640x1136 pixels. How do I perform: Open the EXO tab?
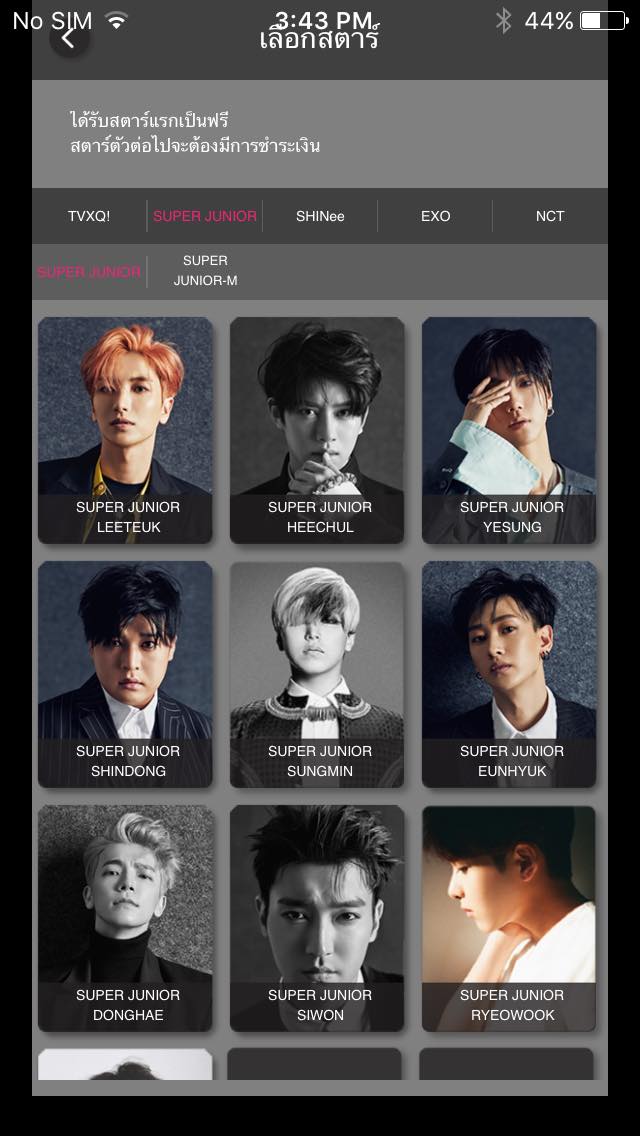[x=435, y=216]
